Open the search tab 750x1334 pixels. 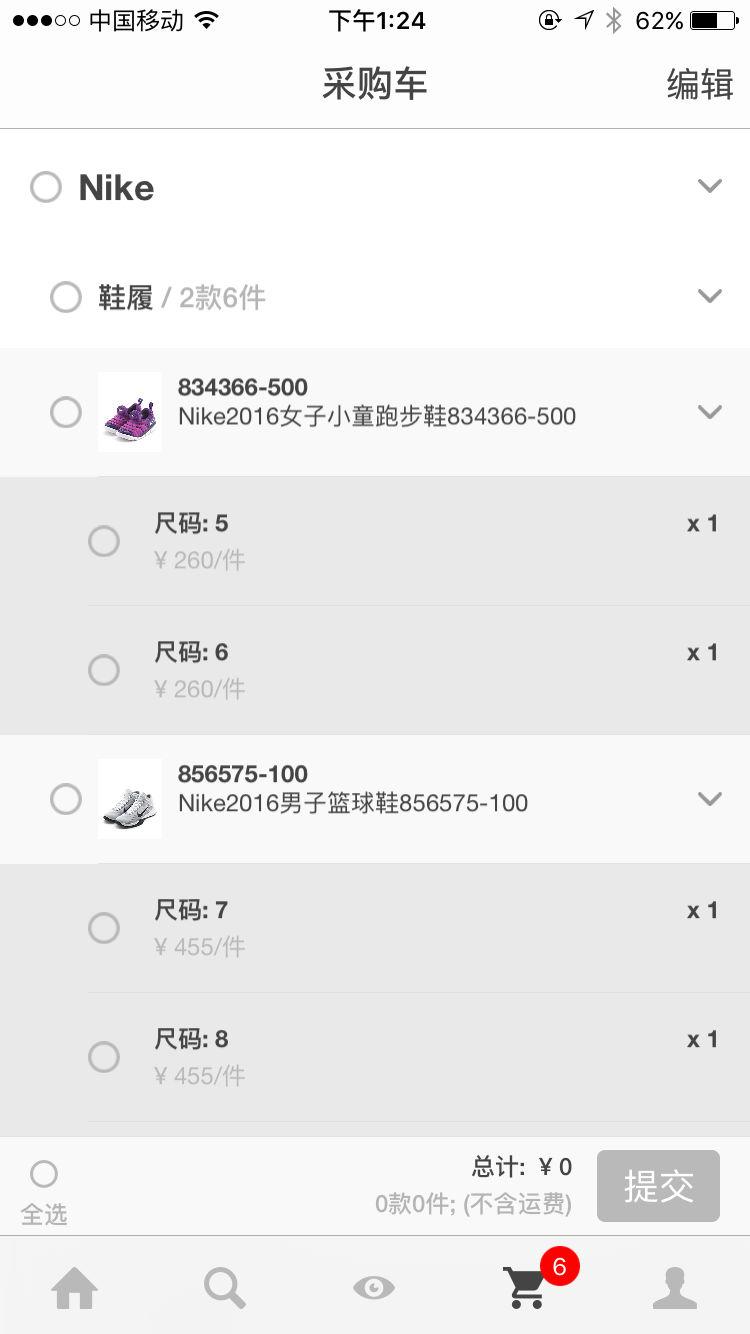pyautogui.click(x=225, y=1288)
